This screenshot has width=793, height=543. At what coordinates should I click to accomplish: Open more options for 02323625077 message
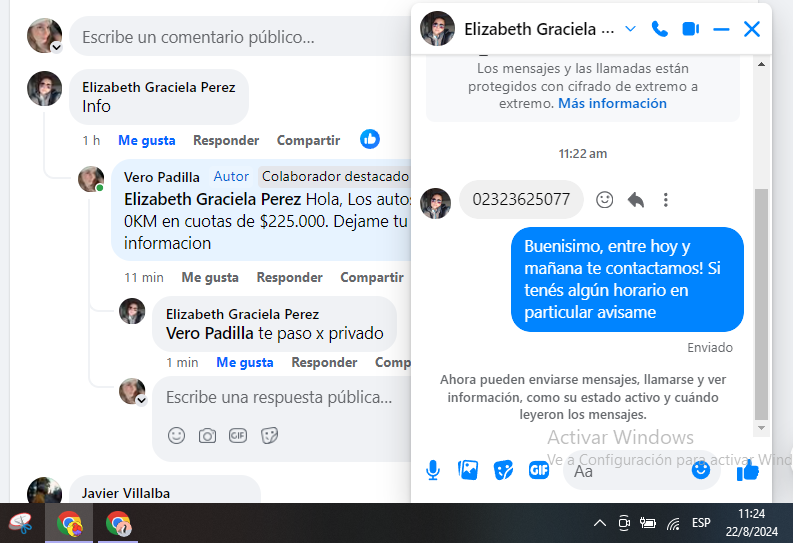coord(665,200)
